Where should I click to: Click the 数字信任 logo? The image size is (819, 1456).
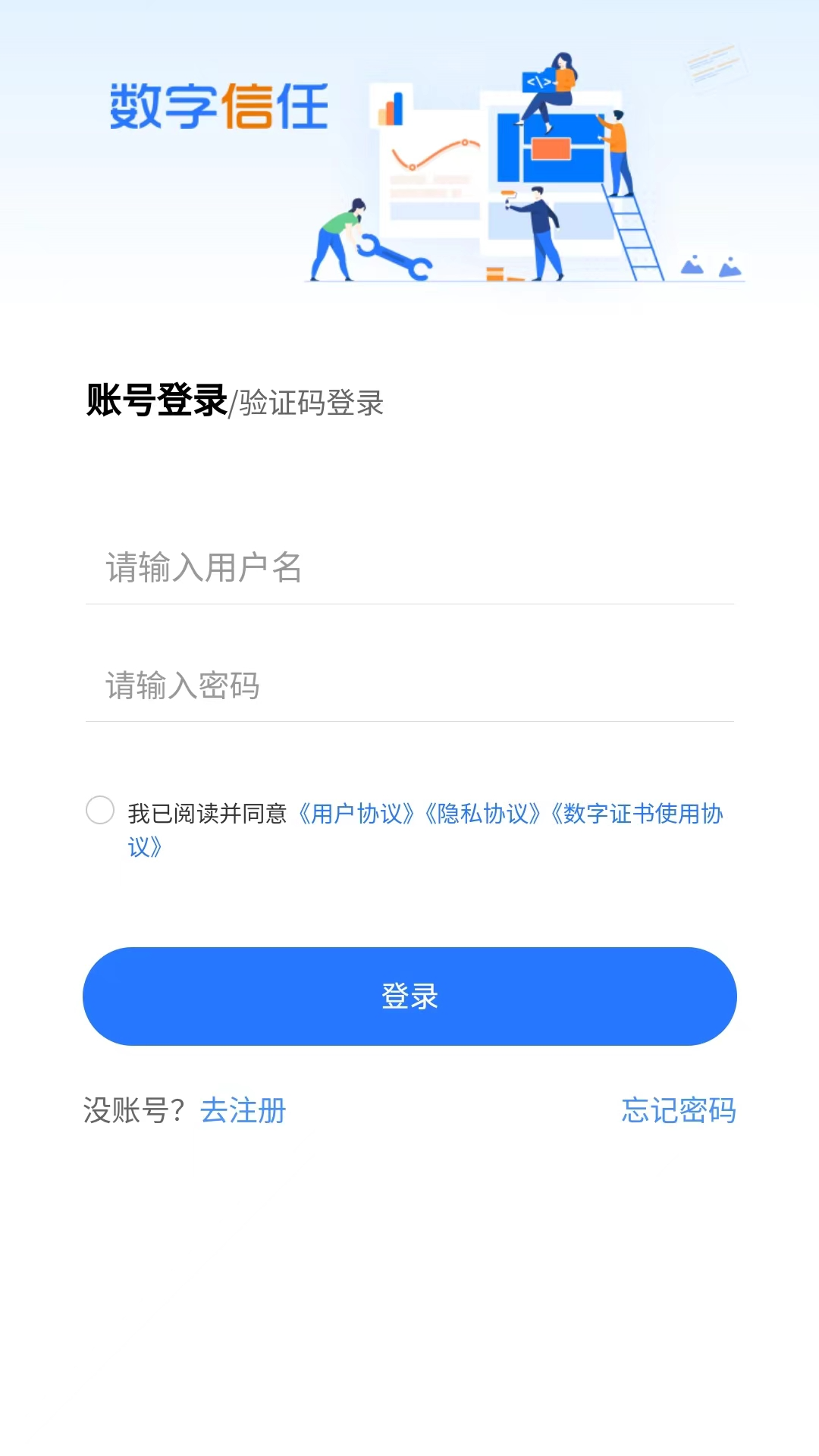coord(218,106)
